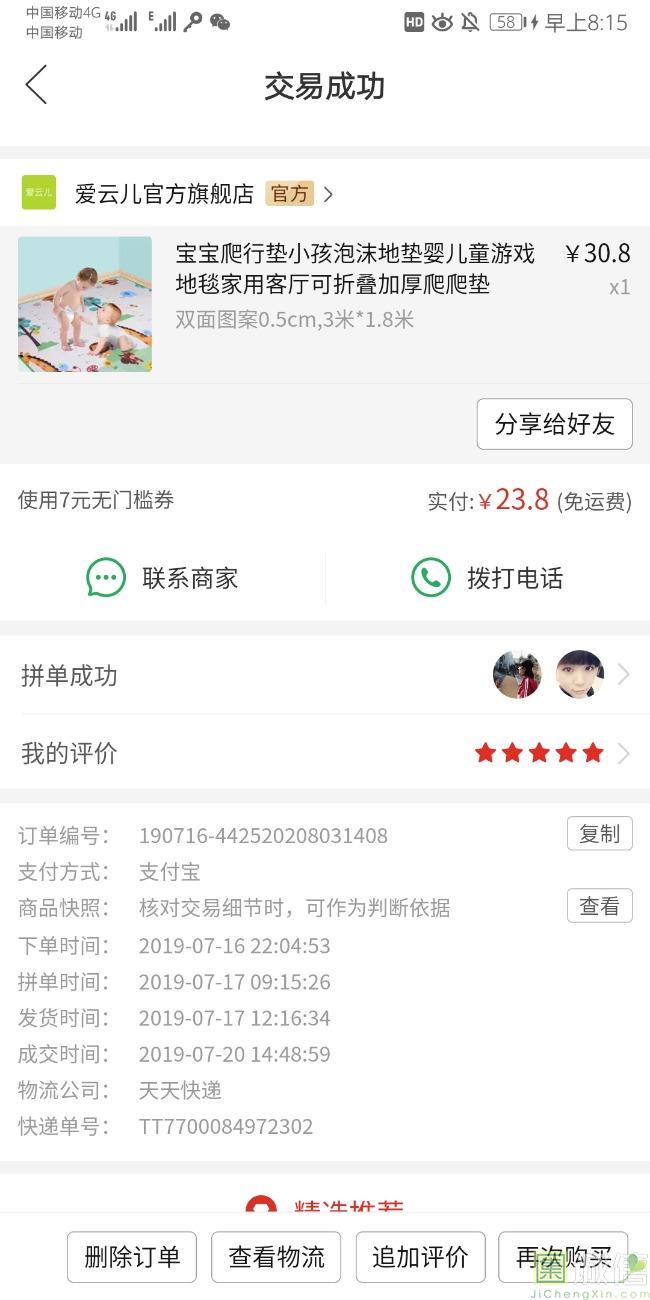Tap 删除订单 to delete order
Screen dimensions: 650x1300
(x=132, y=1257)
